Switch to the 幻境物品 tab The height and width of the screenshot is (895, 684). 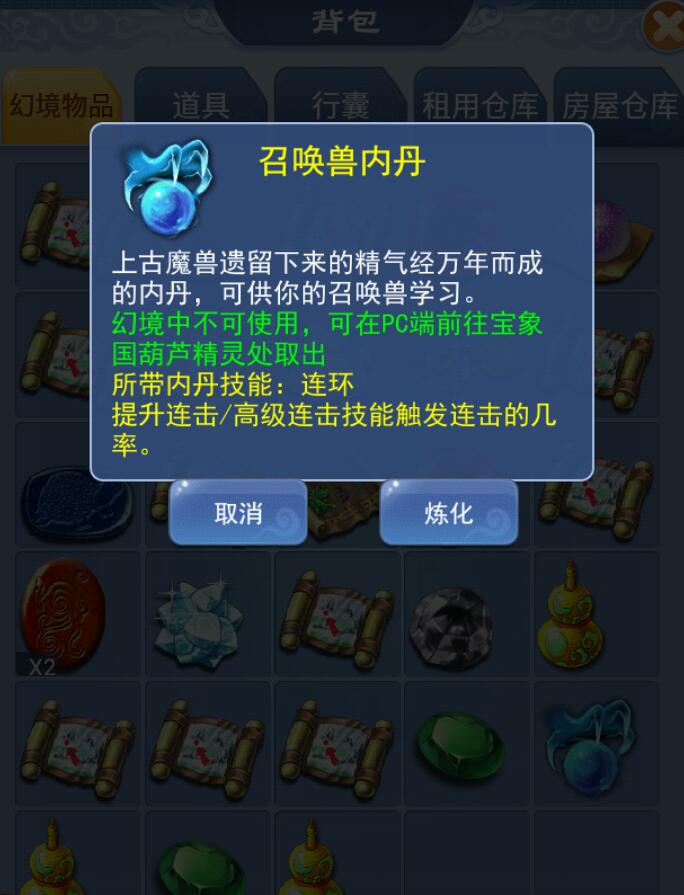click(x=60, y=106)
